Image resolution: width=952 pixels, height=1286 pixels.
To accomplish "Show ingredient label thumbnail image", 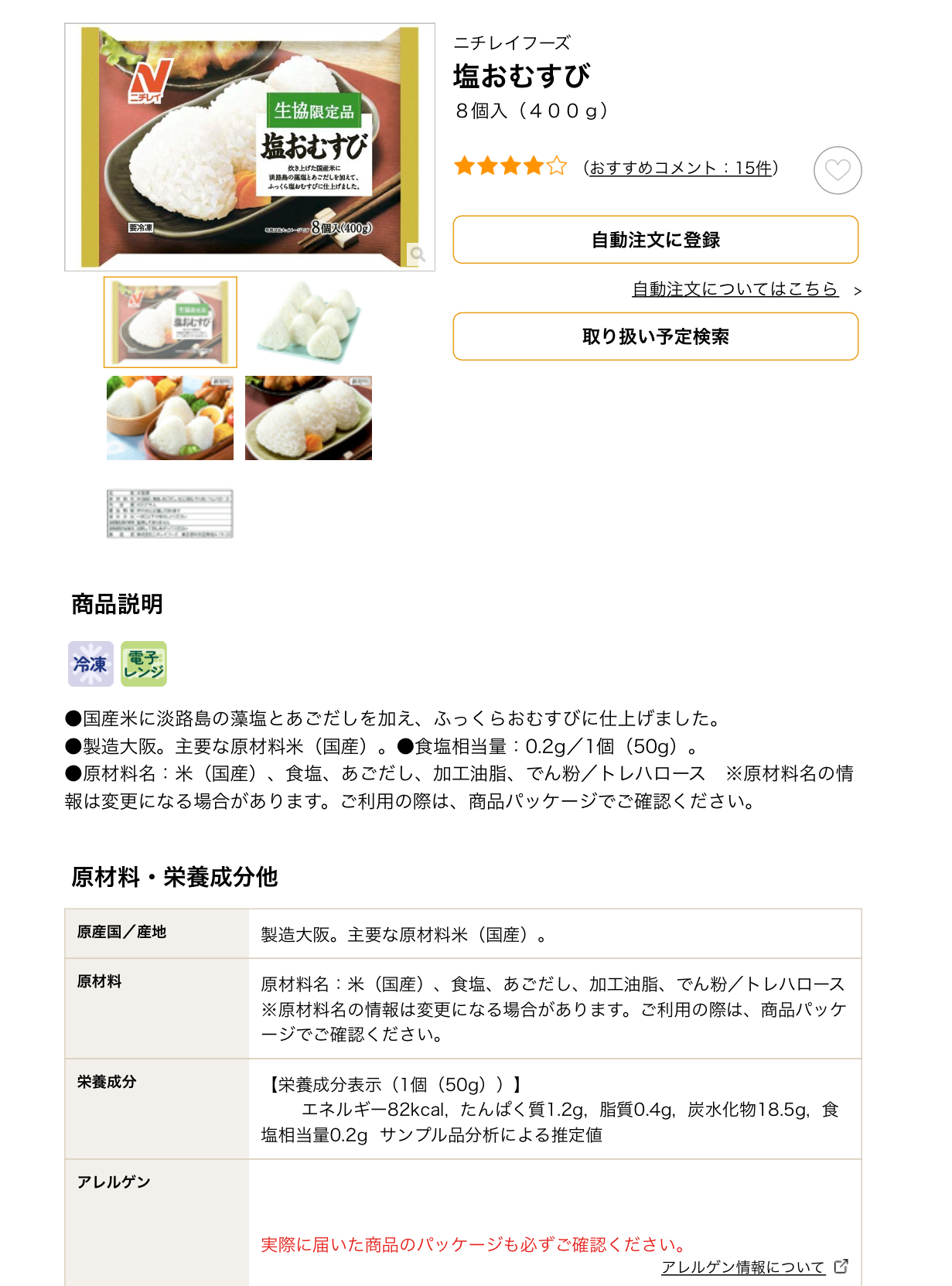I will click(170, 513).
